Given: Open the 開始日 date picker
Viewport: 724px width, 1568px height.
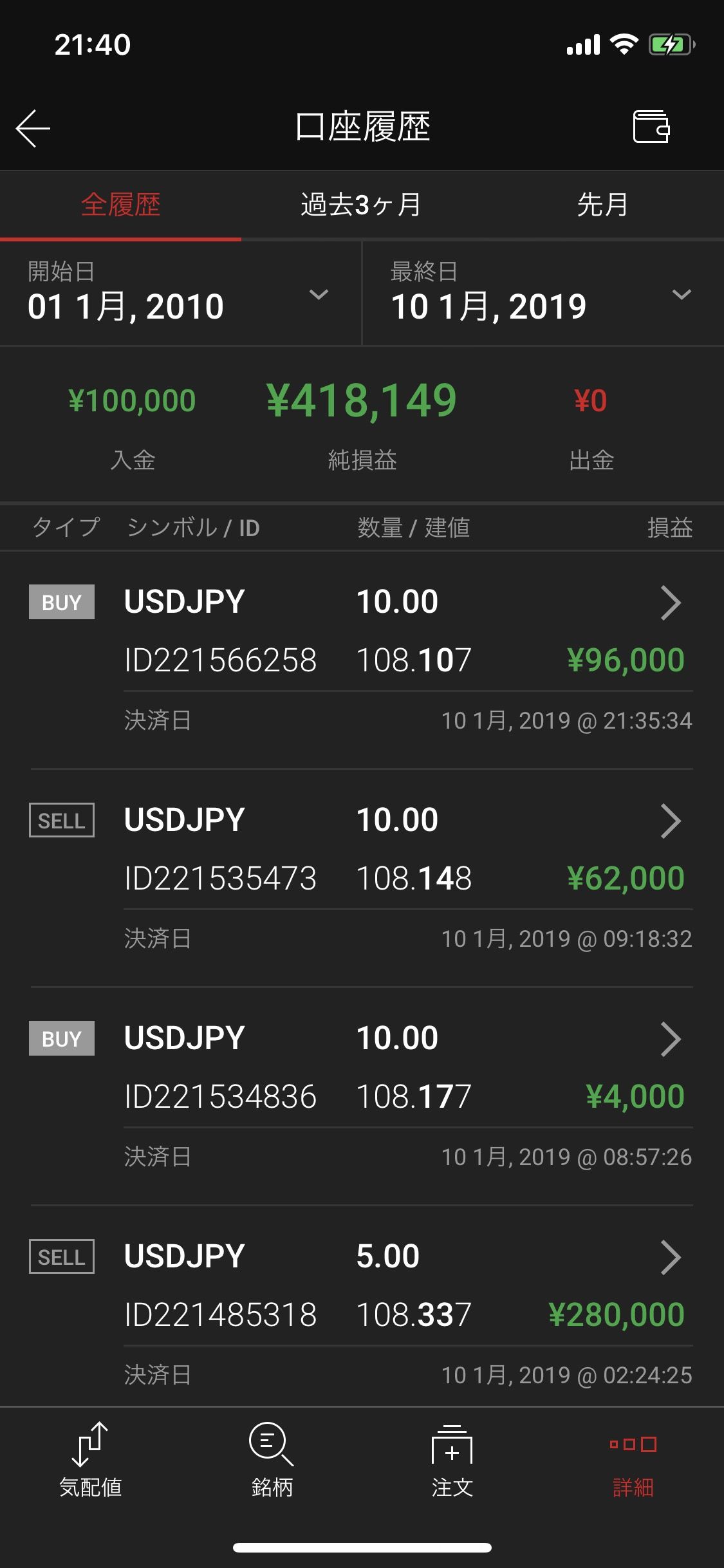Looking at the screenshot, I should (179, 294).
